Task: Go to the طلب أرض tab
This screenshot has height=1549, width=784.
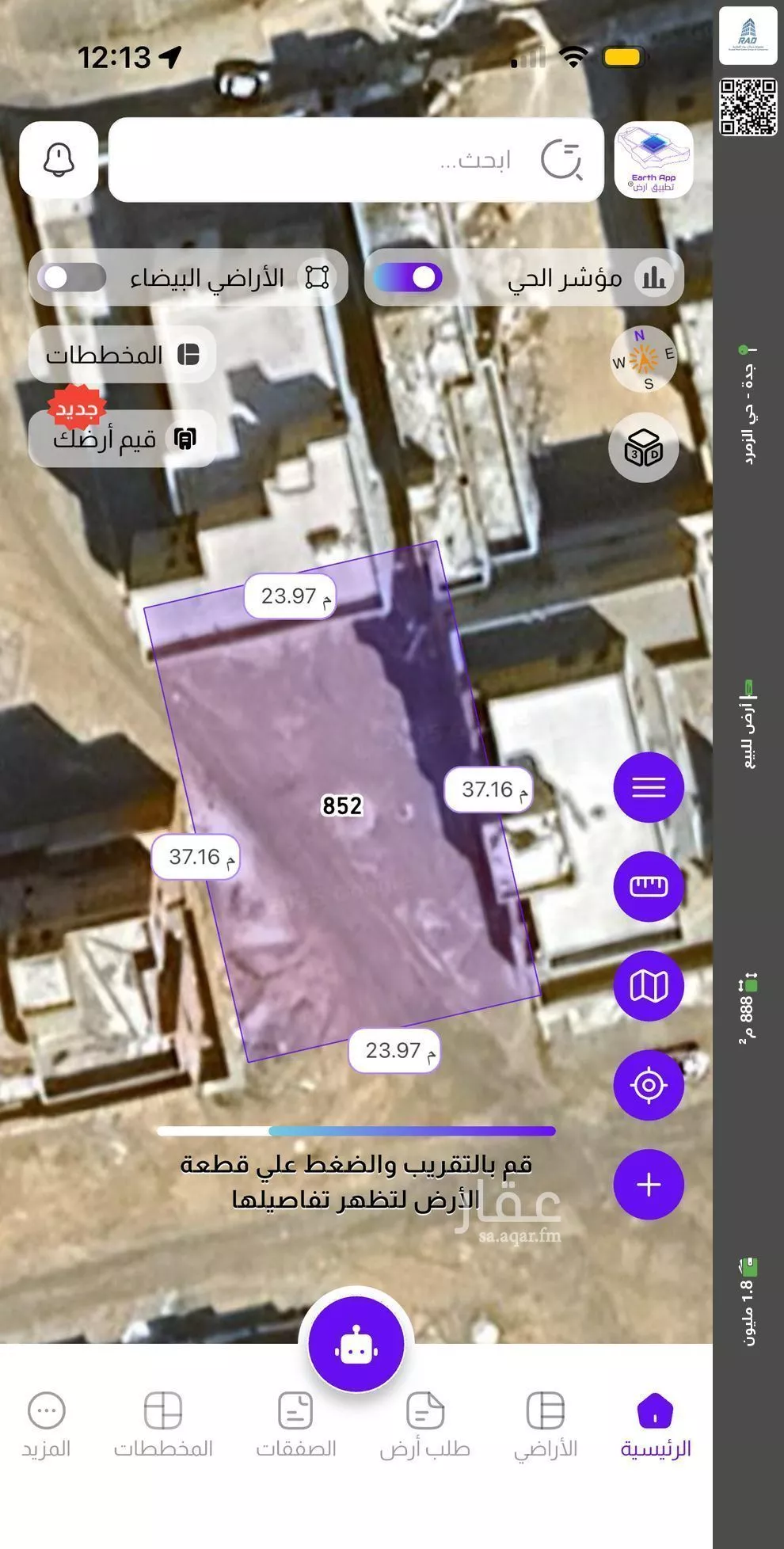Action: coord(424,1425)
